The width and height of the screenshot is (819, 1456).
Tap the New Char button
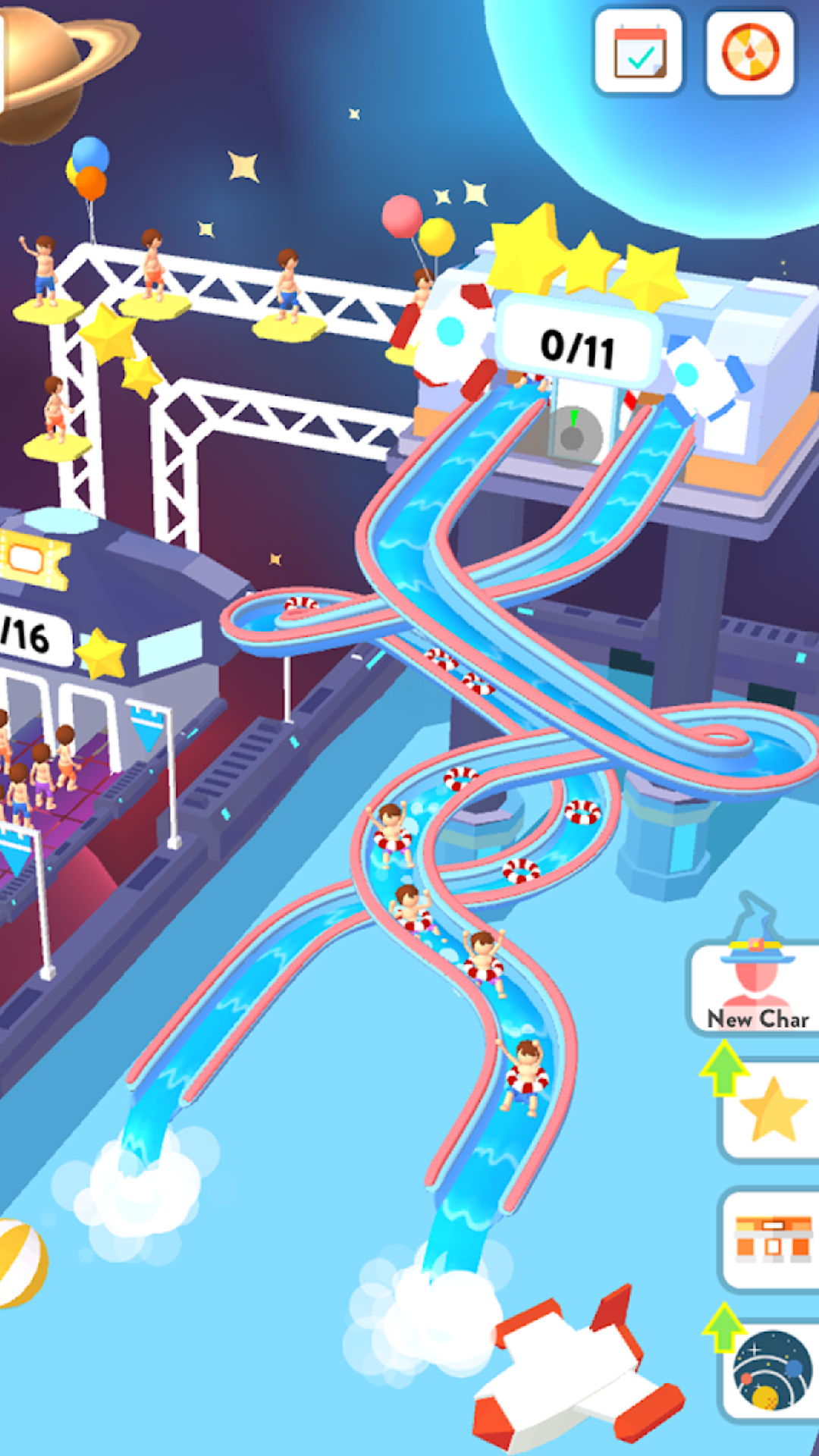pos(755,986)
